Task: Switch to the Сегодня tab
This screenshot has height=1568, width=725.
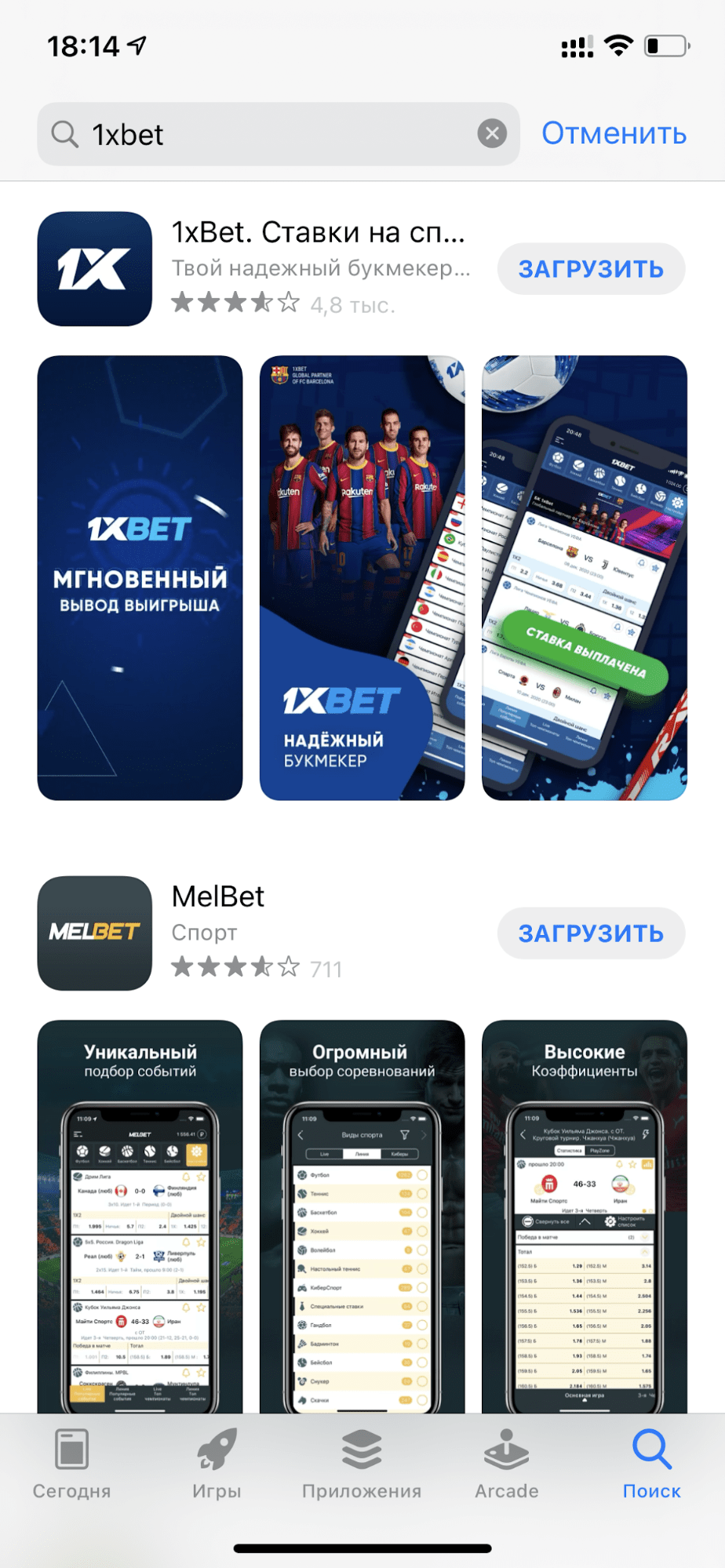Action: tap(71, 1464)
